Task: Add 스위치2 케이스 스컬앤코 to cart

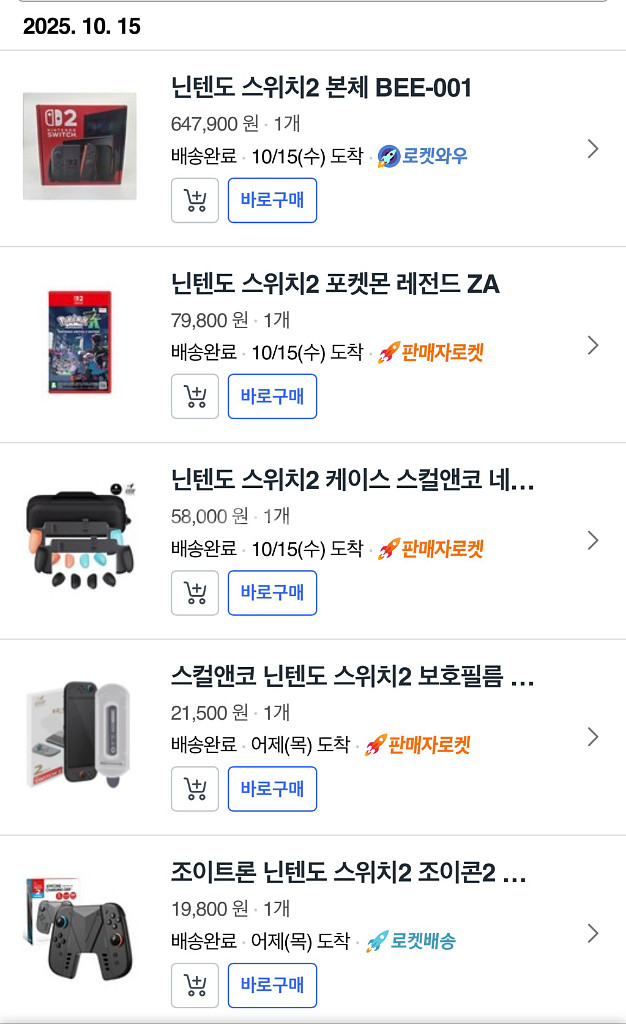Action: [x=195, y=593]
